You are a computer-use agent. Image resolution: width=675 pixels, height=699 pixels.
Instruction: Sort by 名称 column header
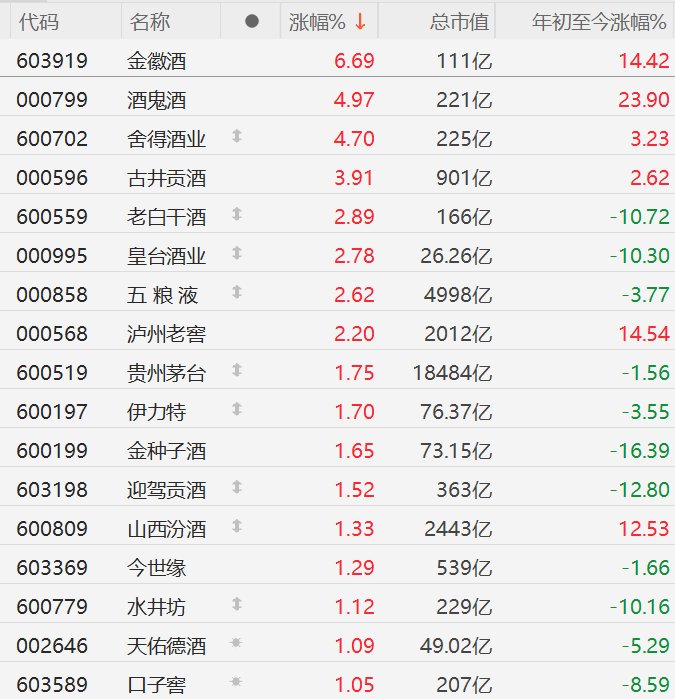tap(150, 20)
